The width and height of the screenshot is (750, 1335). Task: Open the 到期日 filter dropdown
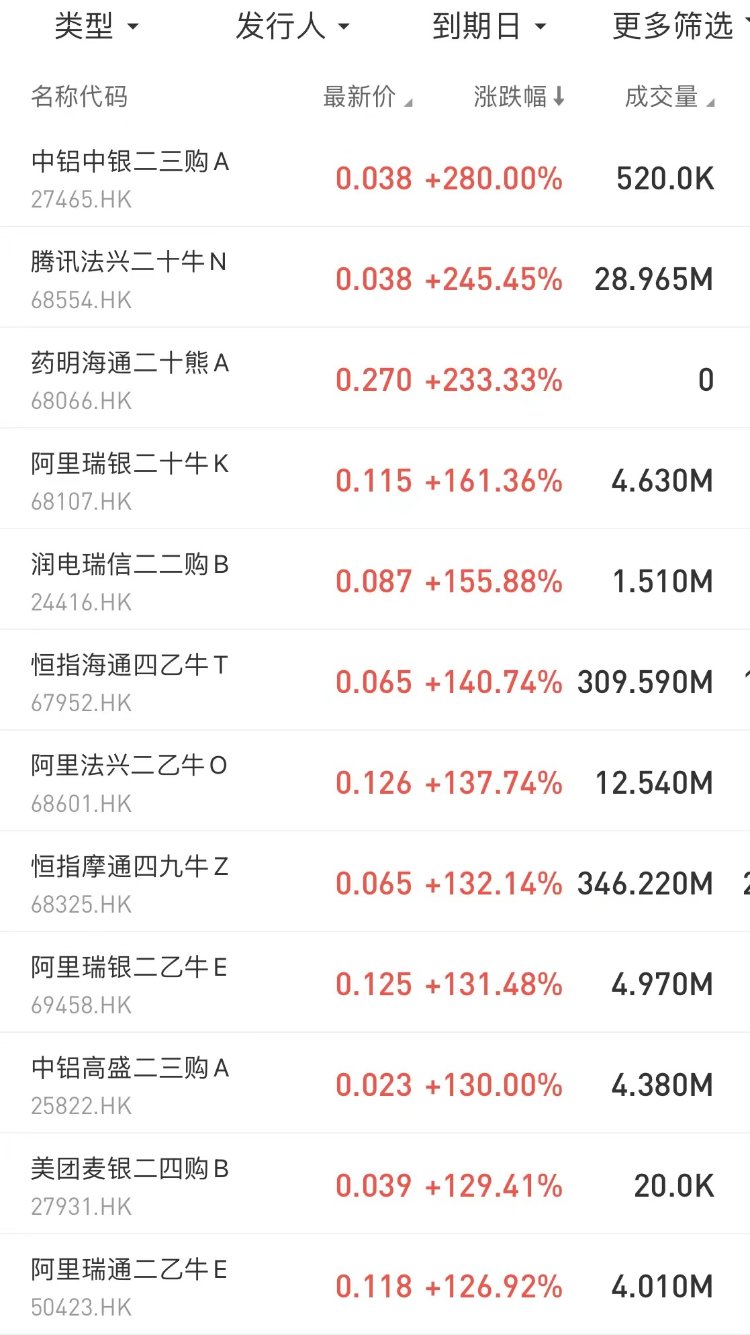point(489,27)
